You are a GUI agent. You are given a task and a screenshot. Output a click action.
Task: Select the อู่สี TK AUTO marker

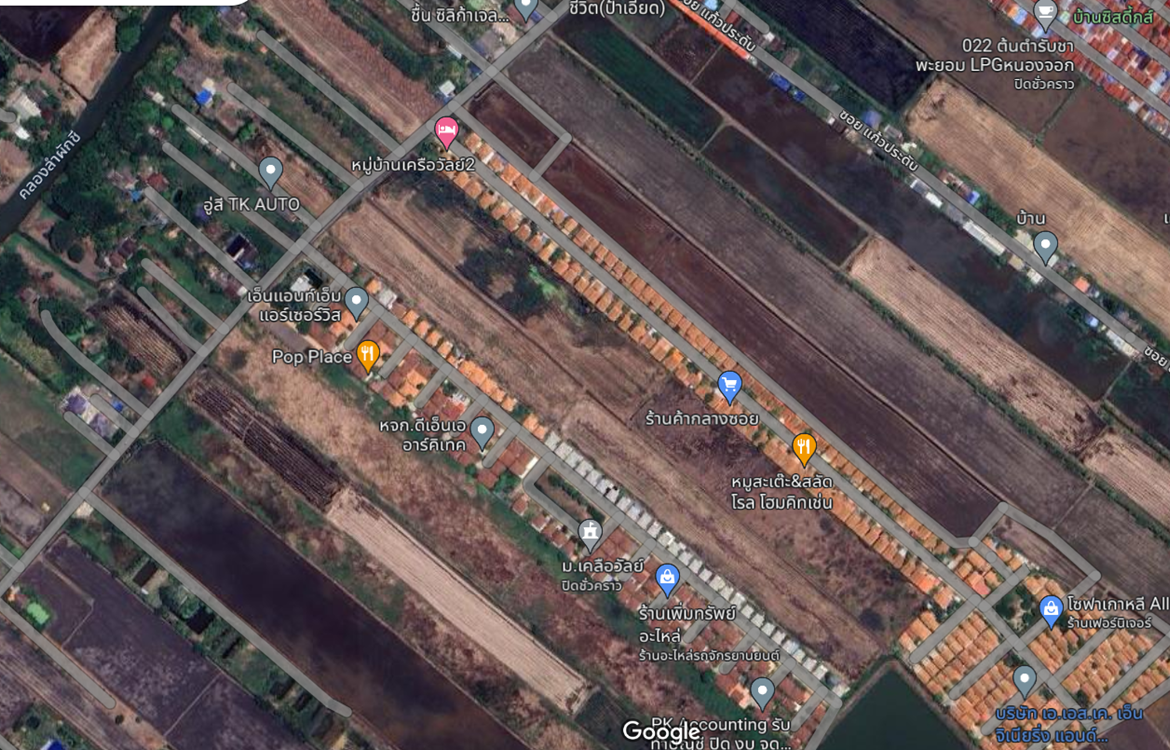tap(271, 172)
